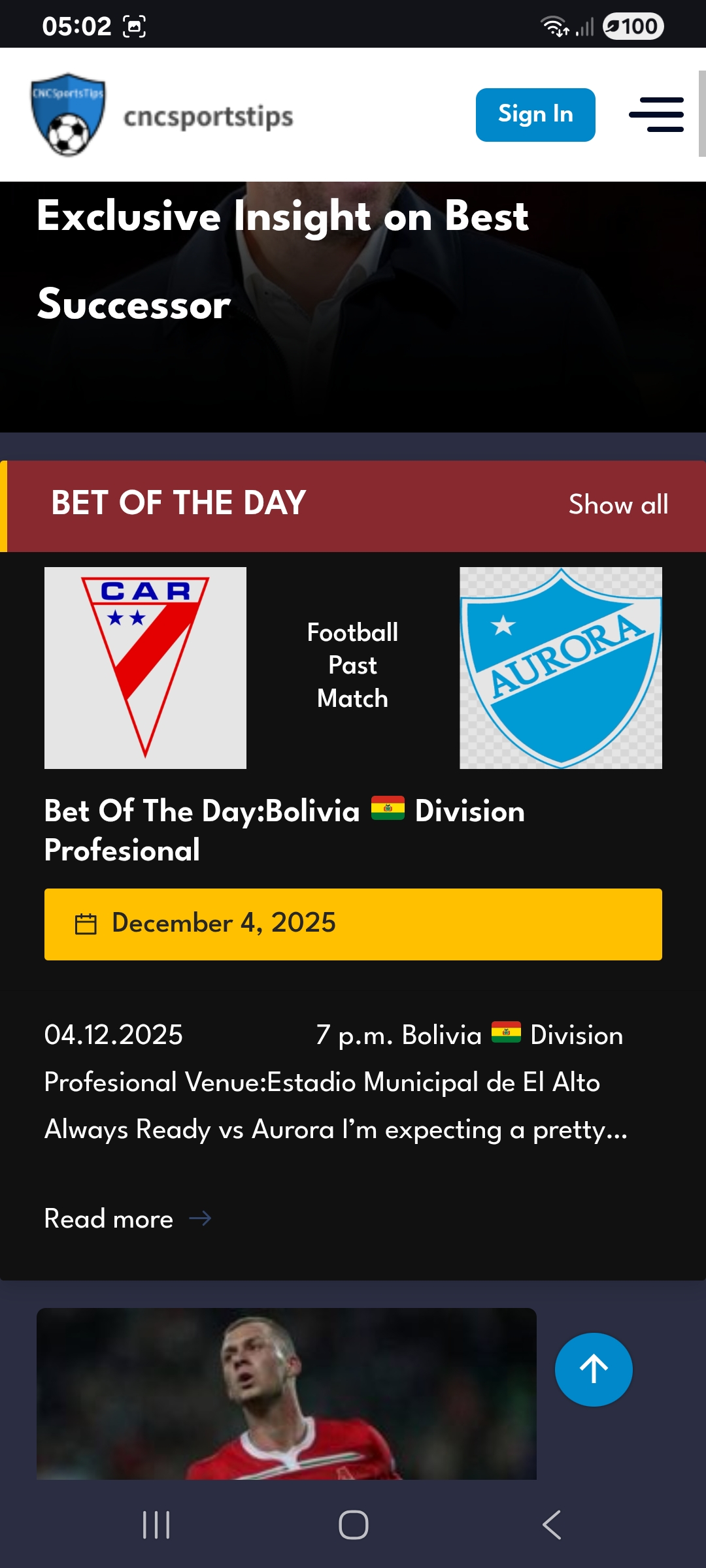This screenshot has height=1568, width=706.
Task: Tap the Sign In button
Action: [535, 115]
